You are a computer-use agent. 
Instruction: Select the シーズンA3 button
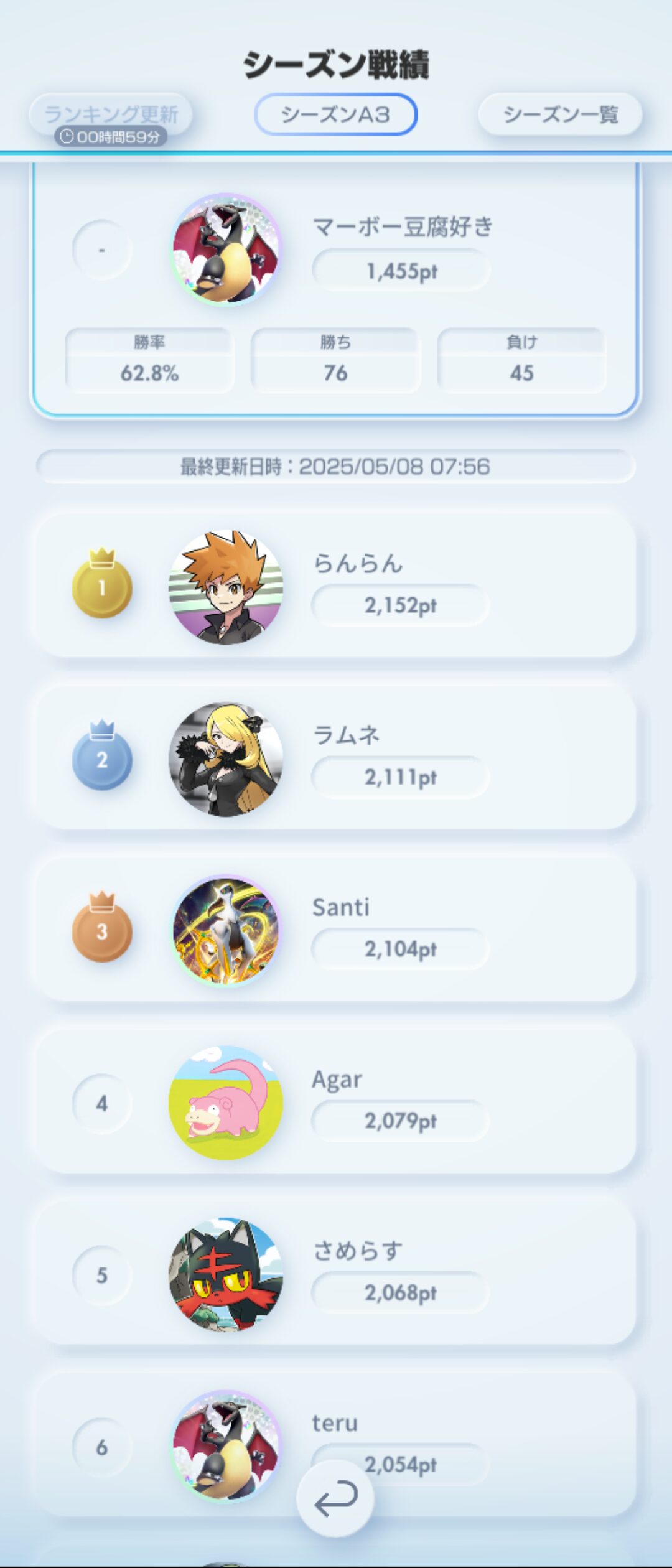point(335,114)
